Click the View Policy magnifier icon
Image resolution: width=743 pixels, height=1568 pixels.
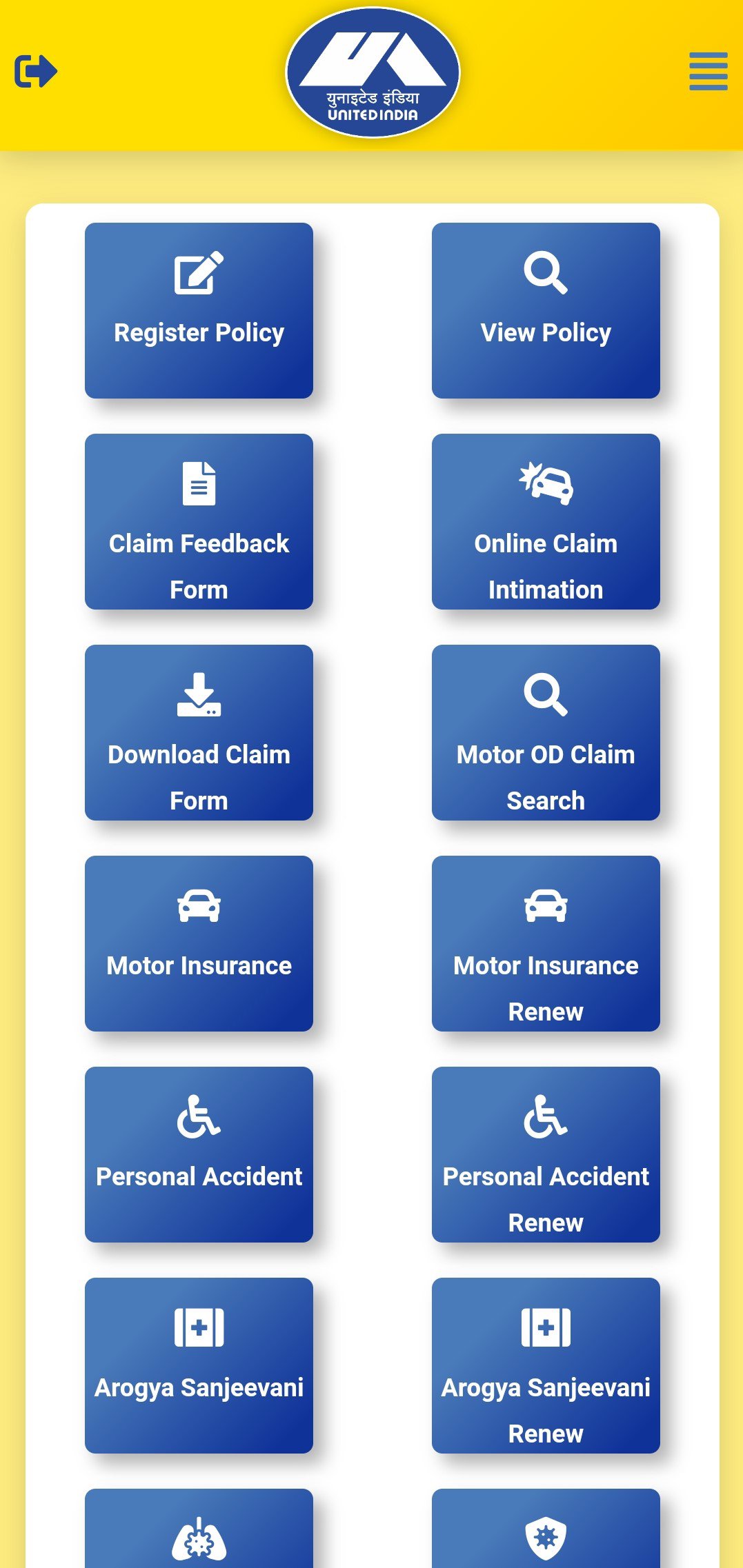pyautogui.click(x=545, y=272)
